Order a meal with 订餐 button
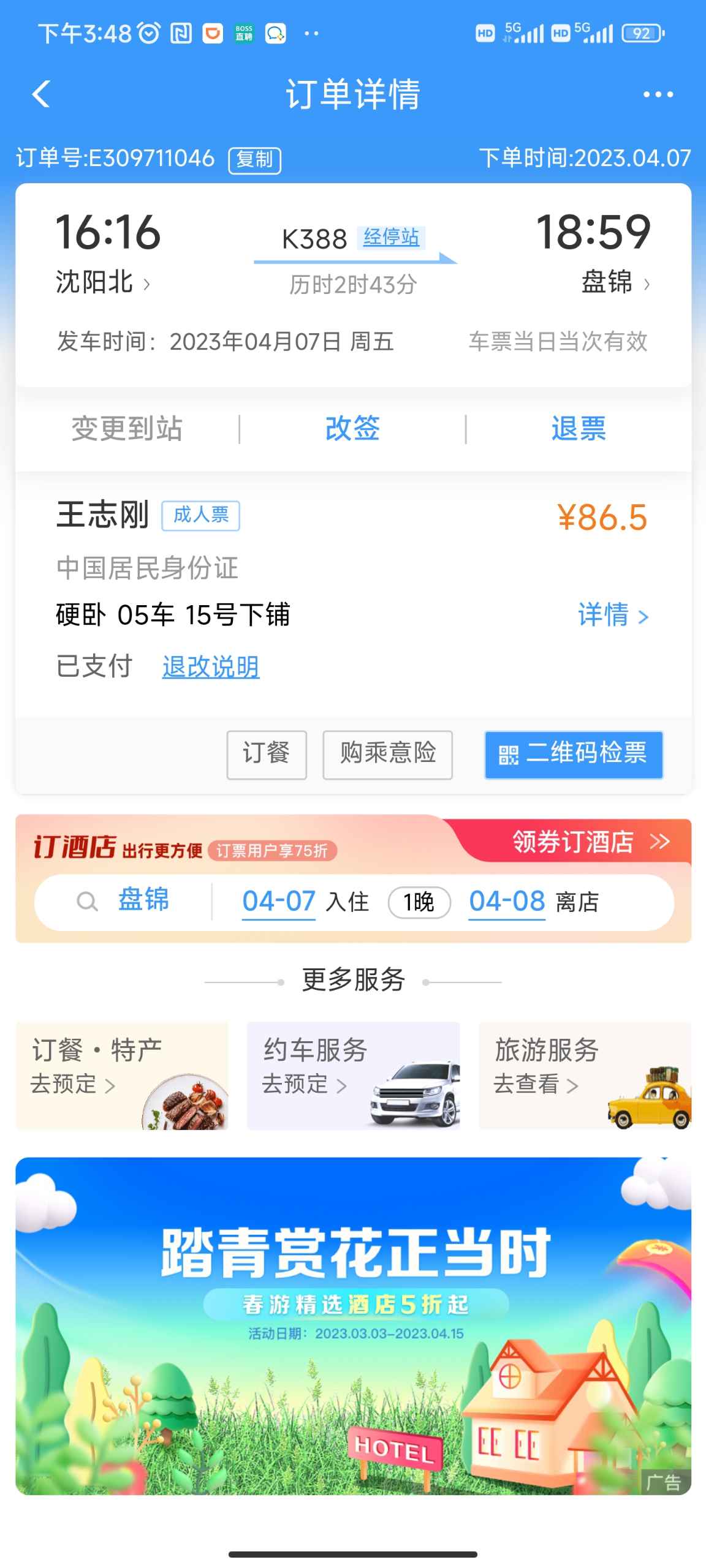The image size is (706, 1568). tap(266, 755)
